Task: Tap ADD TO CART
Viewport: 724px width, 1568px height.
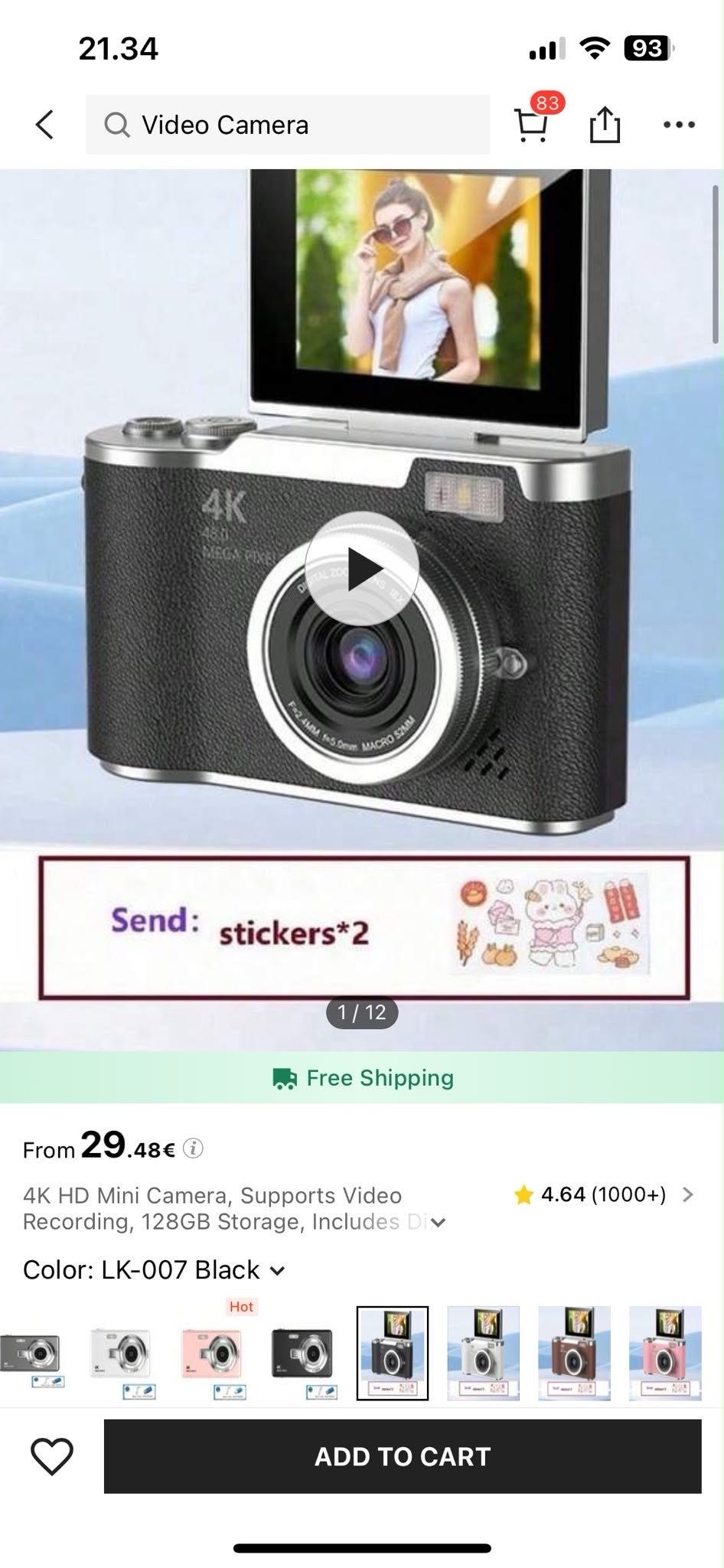Action: click(403, 1456)
